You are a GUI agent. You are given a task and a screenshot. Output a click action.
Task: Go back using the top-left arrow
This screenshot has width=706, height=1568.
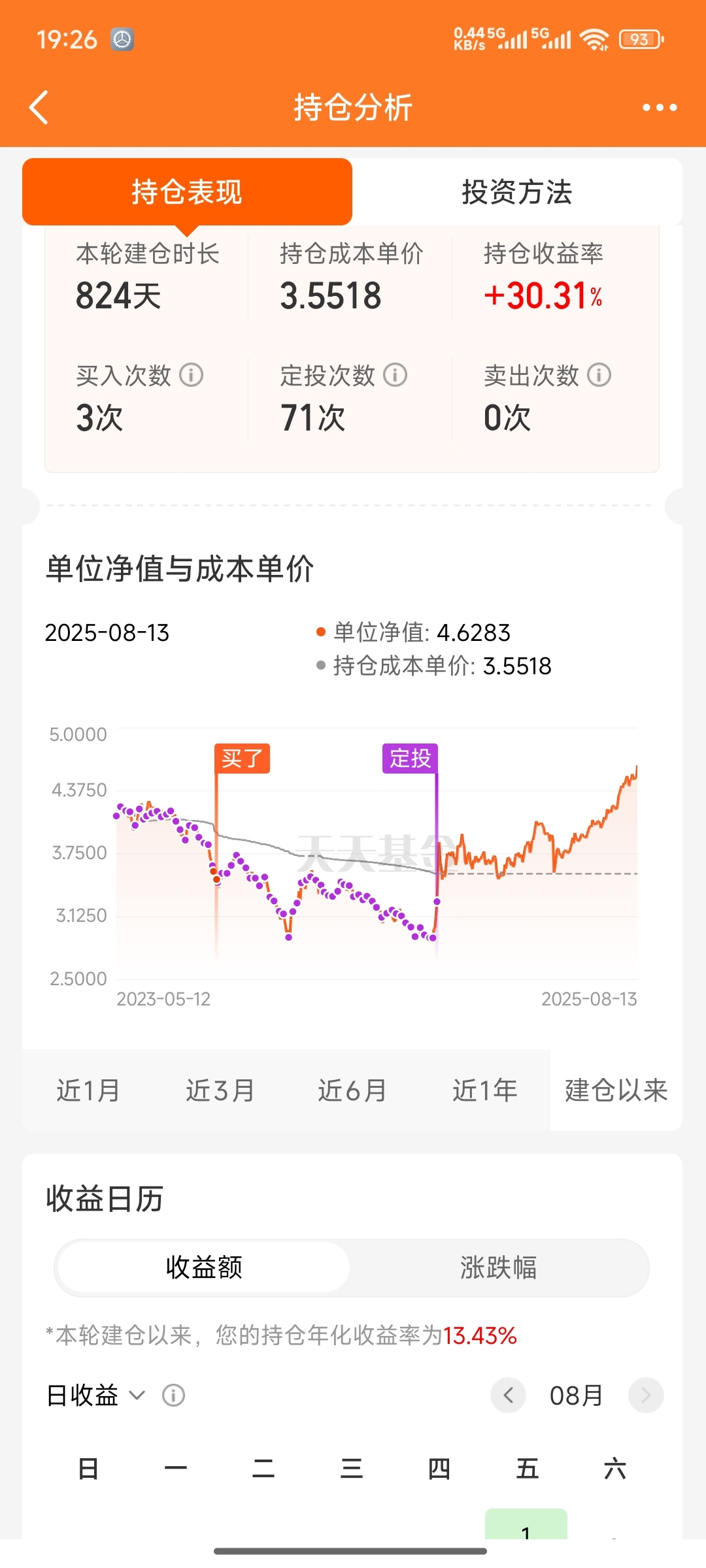(x=39, y=107)
